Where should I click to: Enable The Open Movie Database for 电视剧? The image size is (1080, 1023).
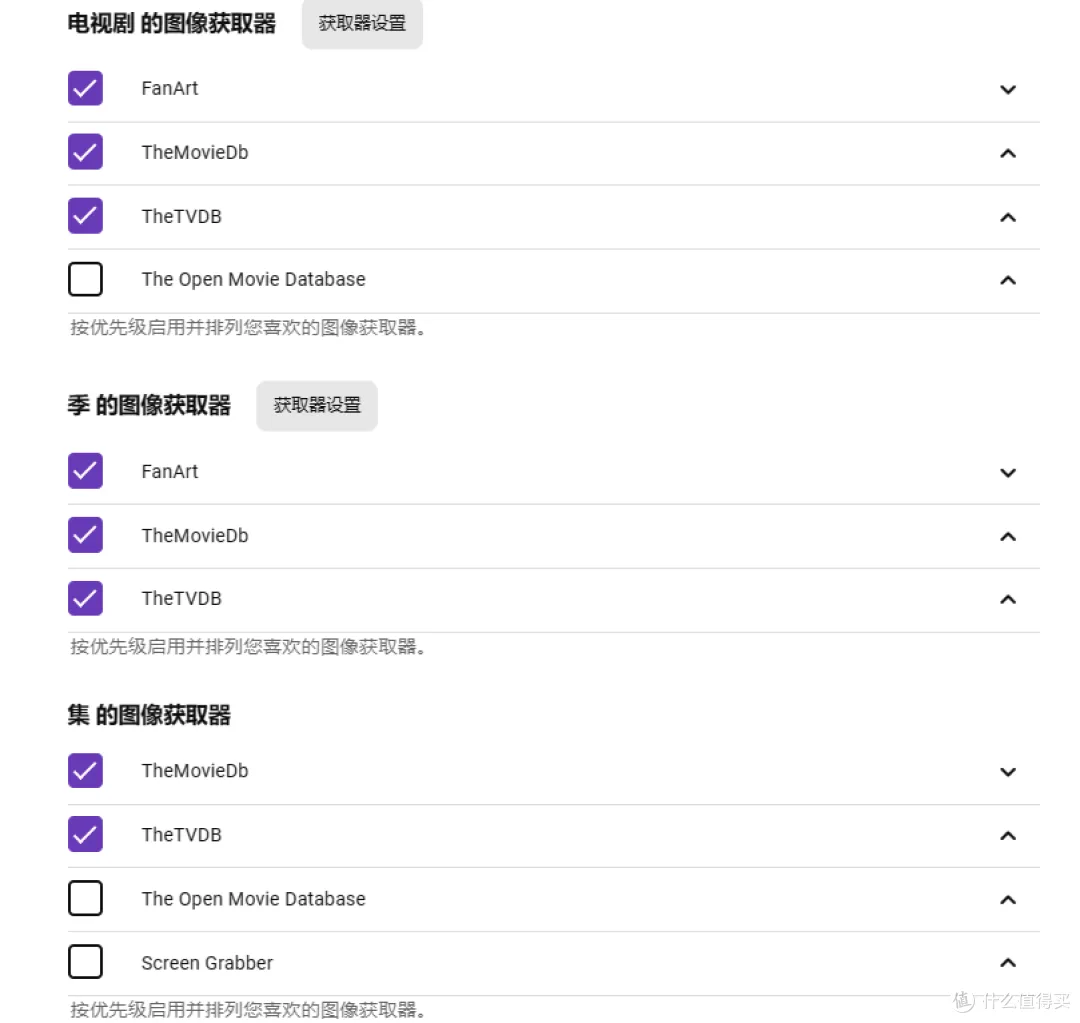[85, 279]
